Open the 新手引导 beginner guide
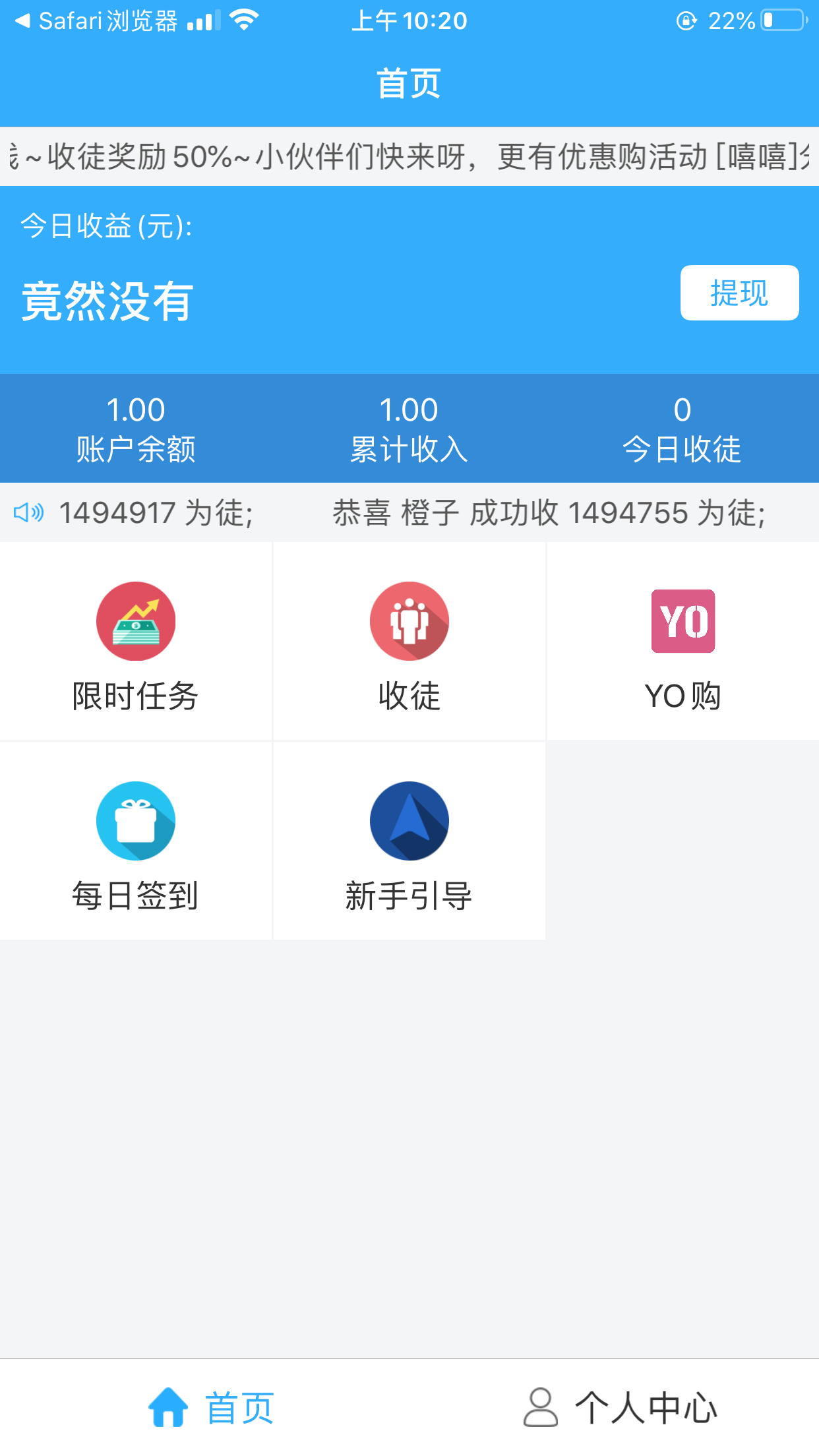The height and width of the screenshot is (1456, 819). [x=409, y=841]
